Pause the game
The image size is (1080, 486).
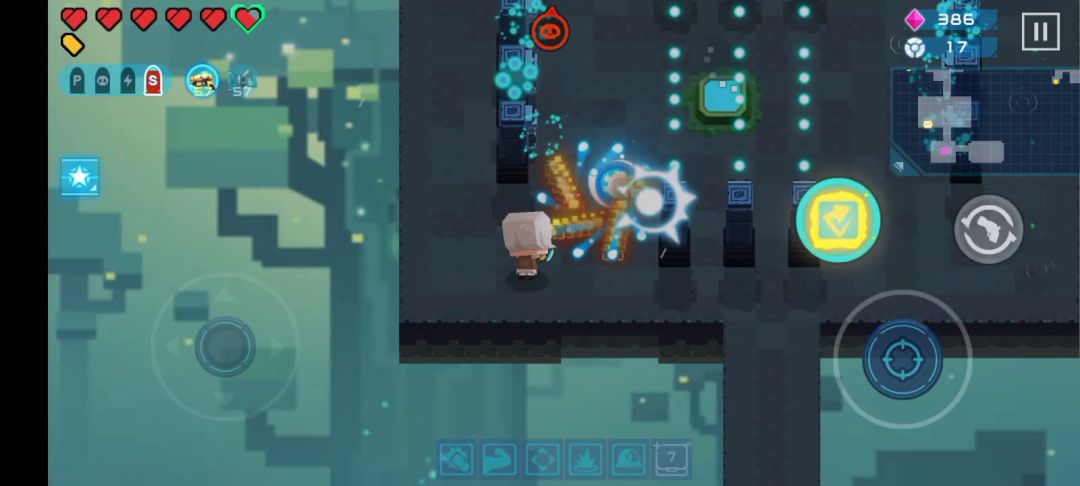click(1040, 32)
